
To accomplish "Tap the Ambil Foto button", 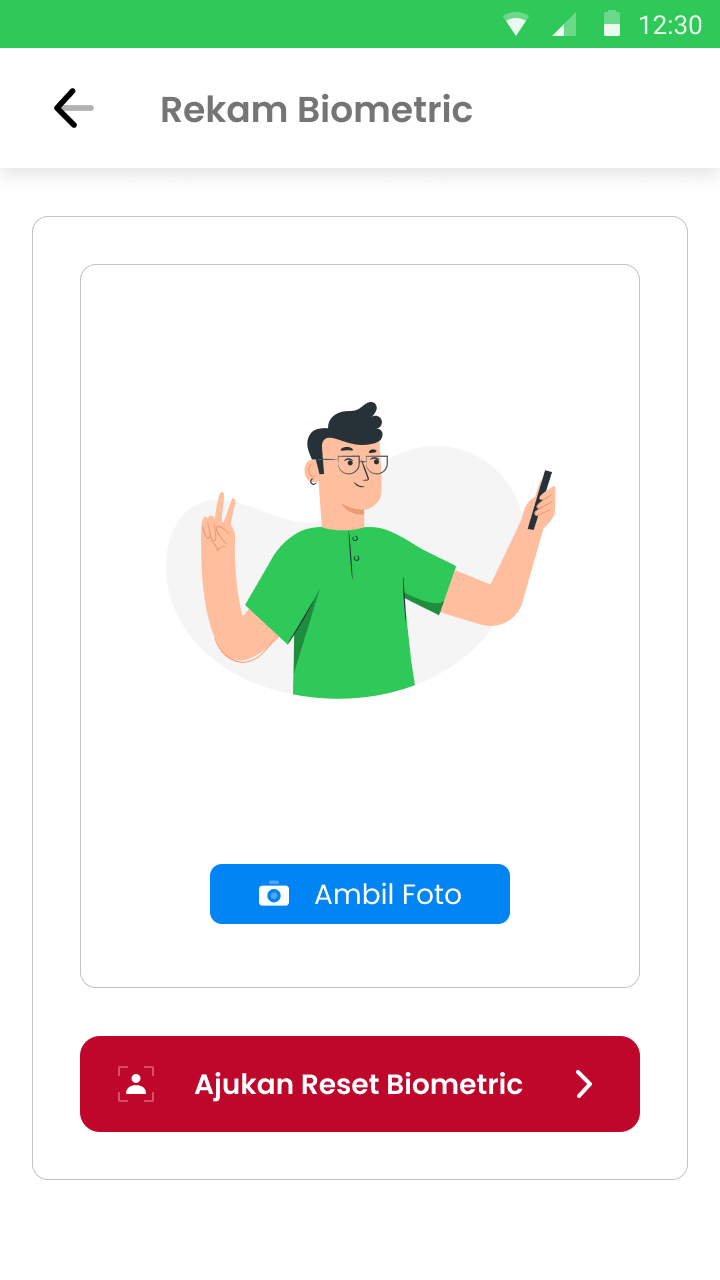I will coord(360,894).
